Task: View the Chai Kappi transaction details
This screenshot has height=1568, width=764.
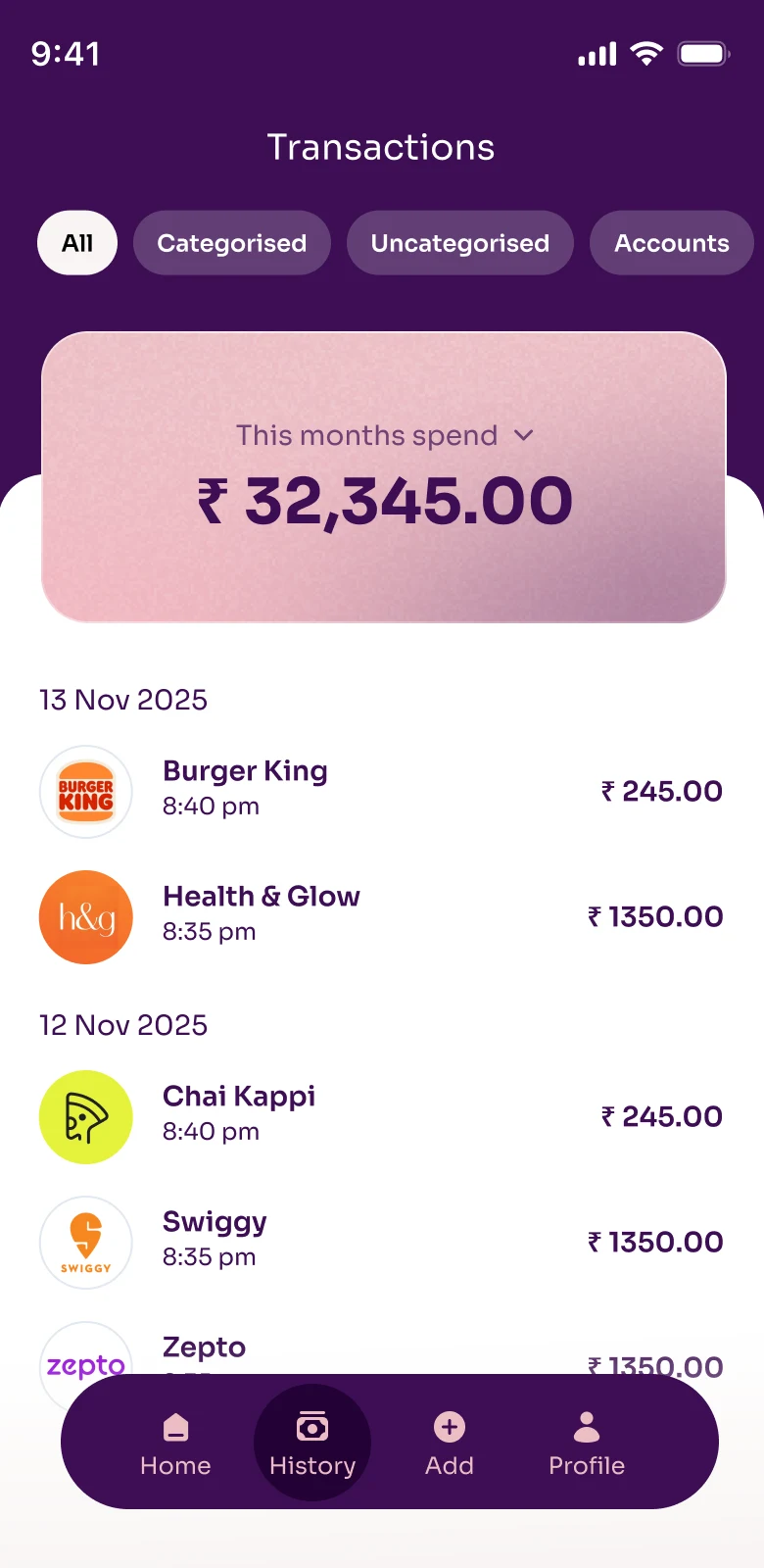Action: pyautogui.click(x=381, y=1116)
